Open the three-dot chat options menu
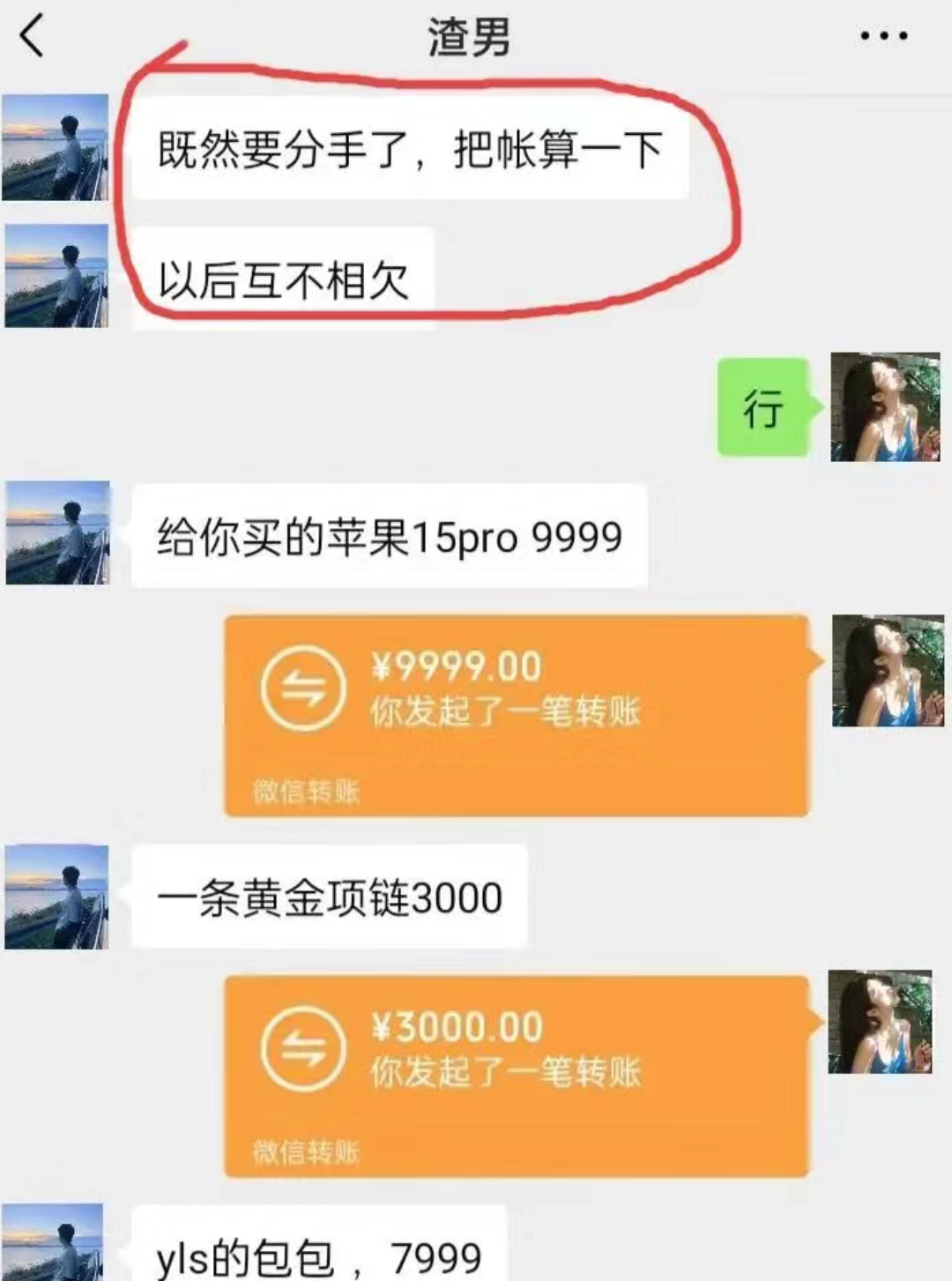Screen dimensions: 952x1281 (883, 36)
